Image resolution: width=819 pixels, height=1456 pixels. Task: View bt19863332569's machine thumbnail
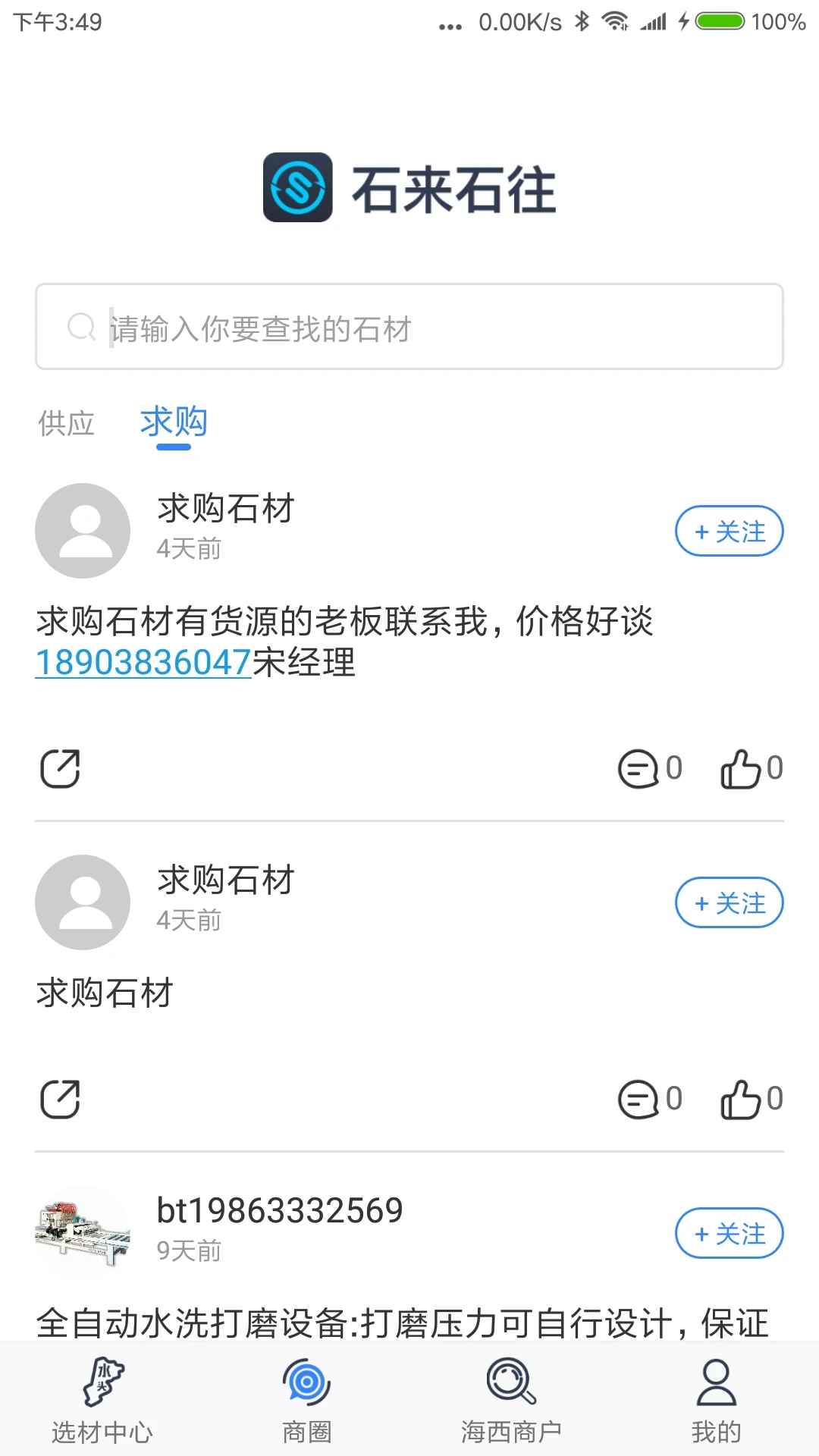[x=83, y=1228]
